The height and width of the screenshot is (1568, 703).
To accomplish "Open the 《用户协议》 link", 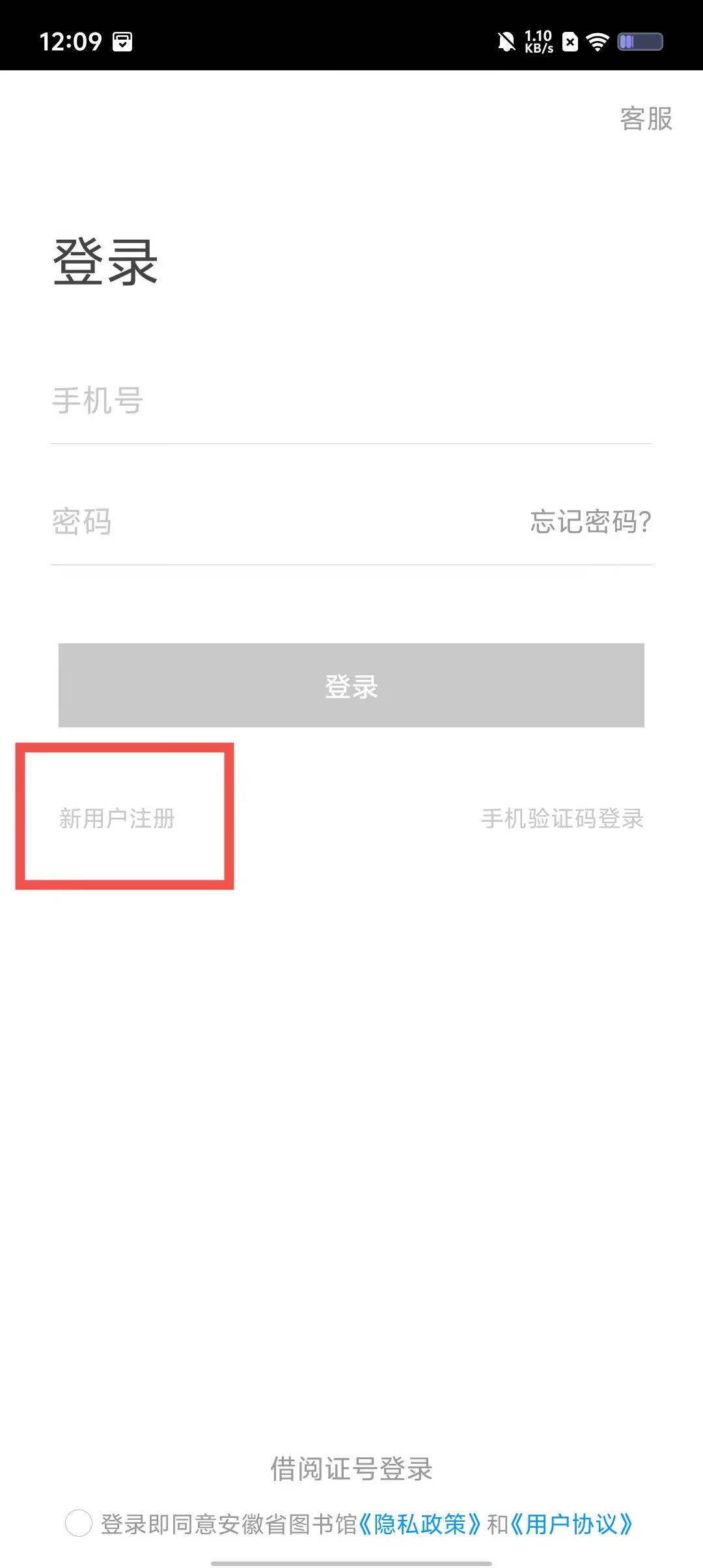I will 571,1524.
